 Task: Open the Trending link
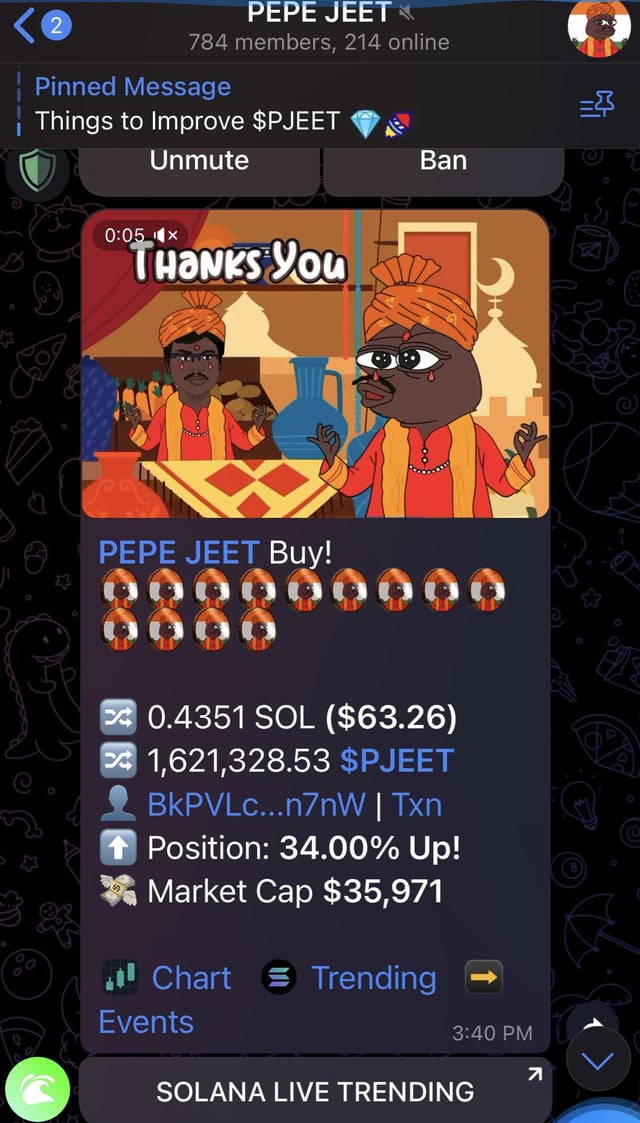(373, 977)
